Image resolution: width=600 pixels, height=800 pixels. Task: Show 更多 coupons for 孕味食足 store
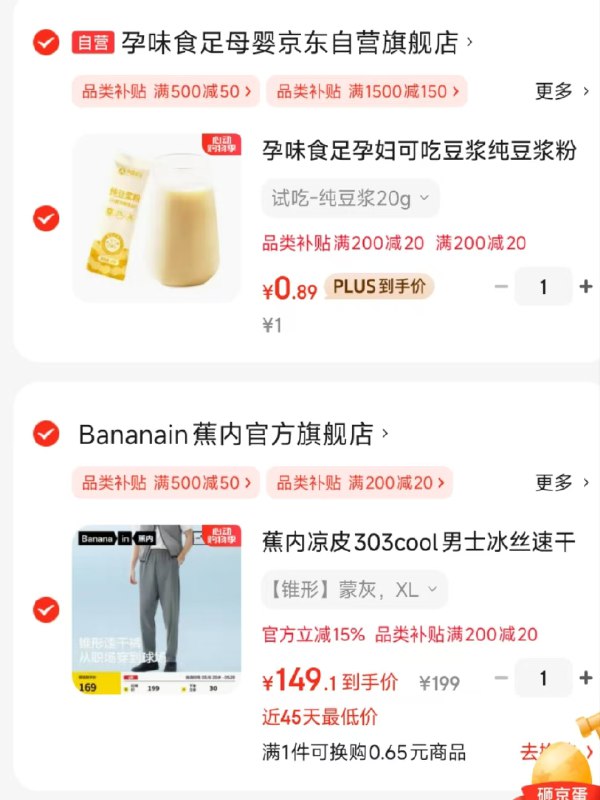pyautogui.click(x=564, y=91)
